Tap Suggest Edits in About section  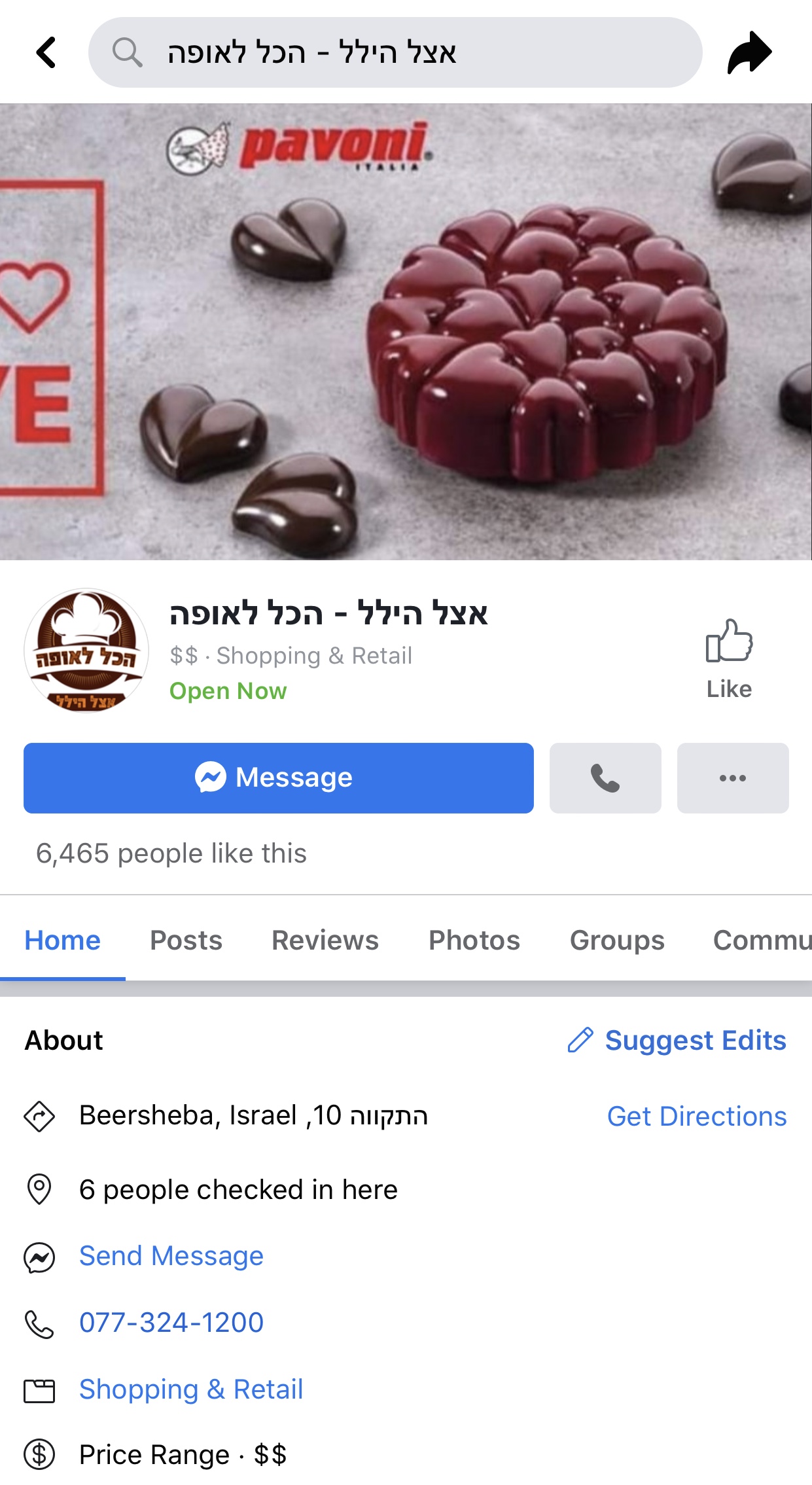click(x=677, y=1040)
